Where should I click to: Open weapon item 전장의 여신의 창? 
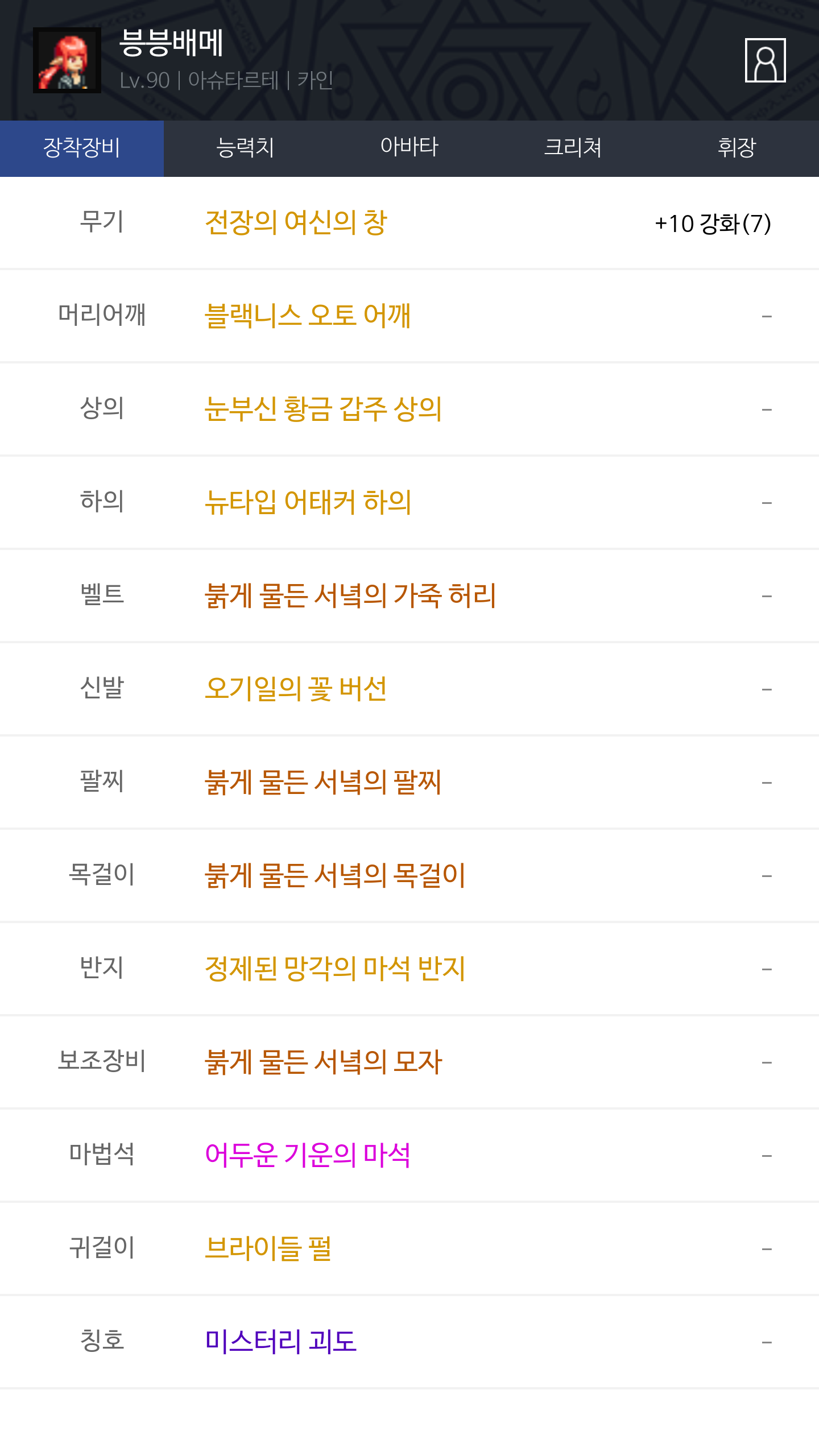click(x=296, y=222)
